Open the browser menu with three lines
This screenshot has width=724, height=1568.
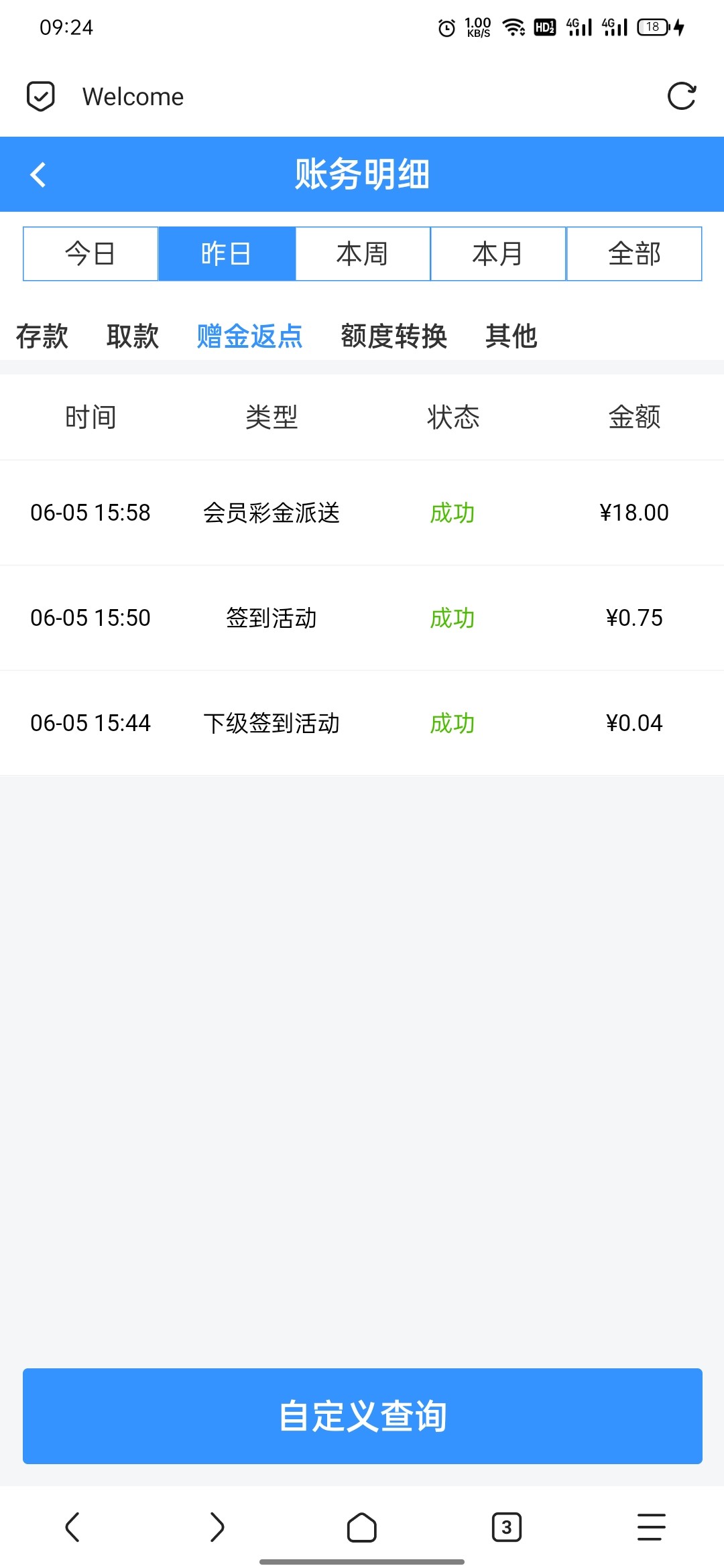(651, 1527)
